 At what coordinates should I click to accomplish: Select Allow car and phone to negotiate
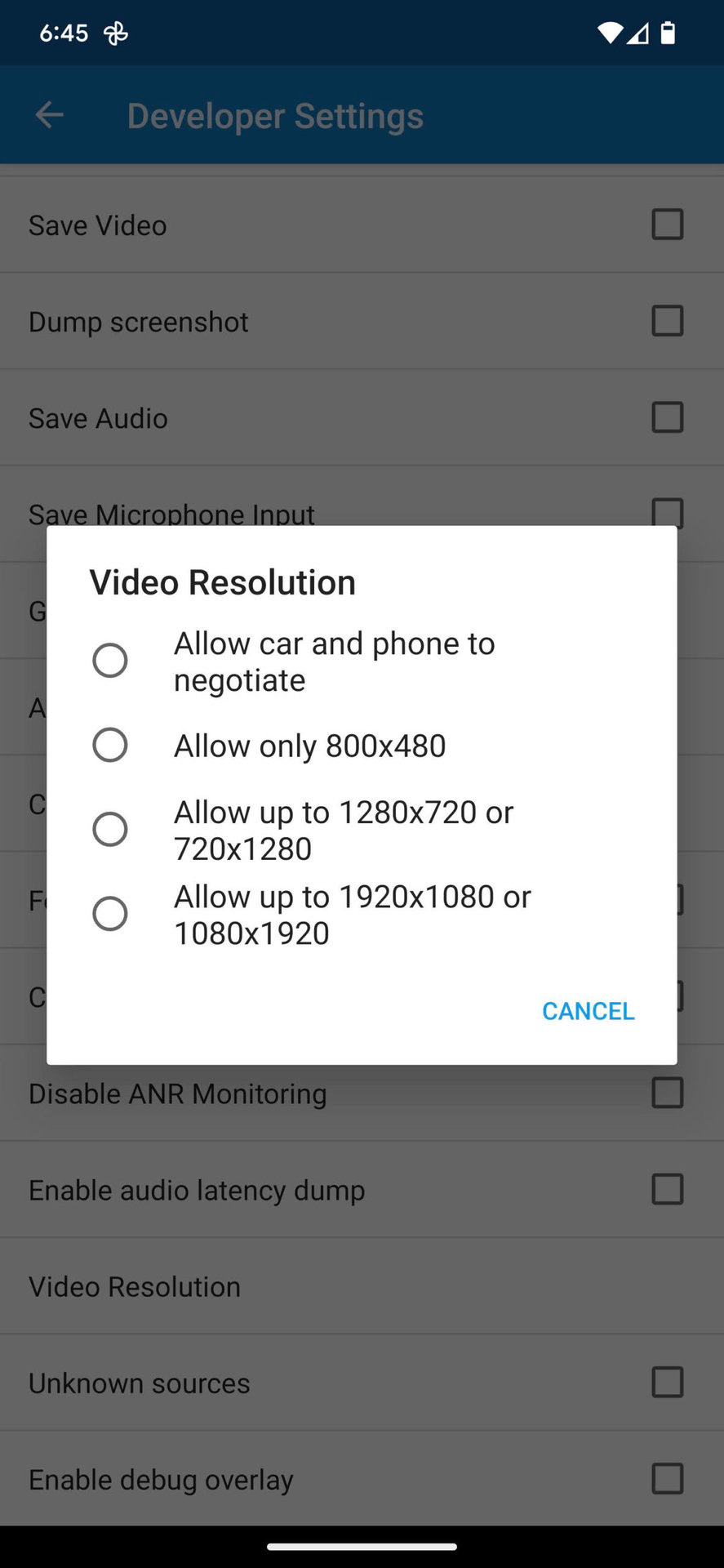pos(362,661)
